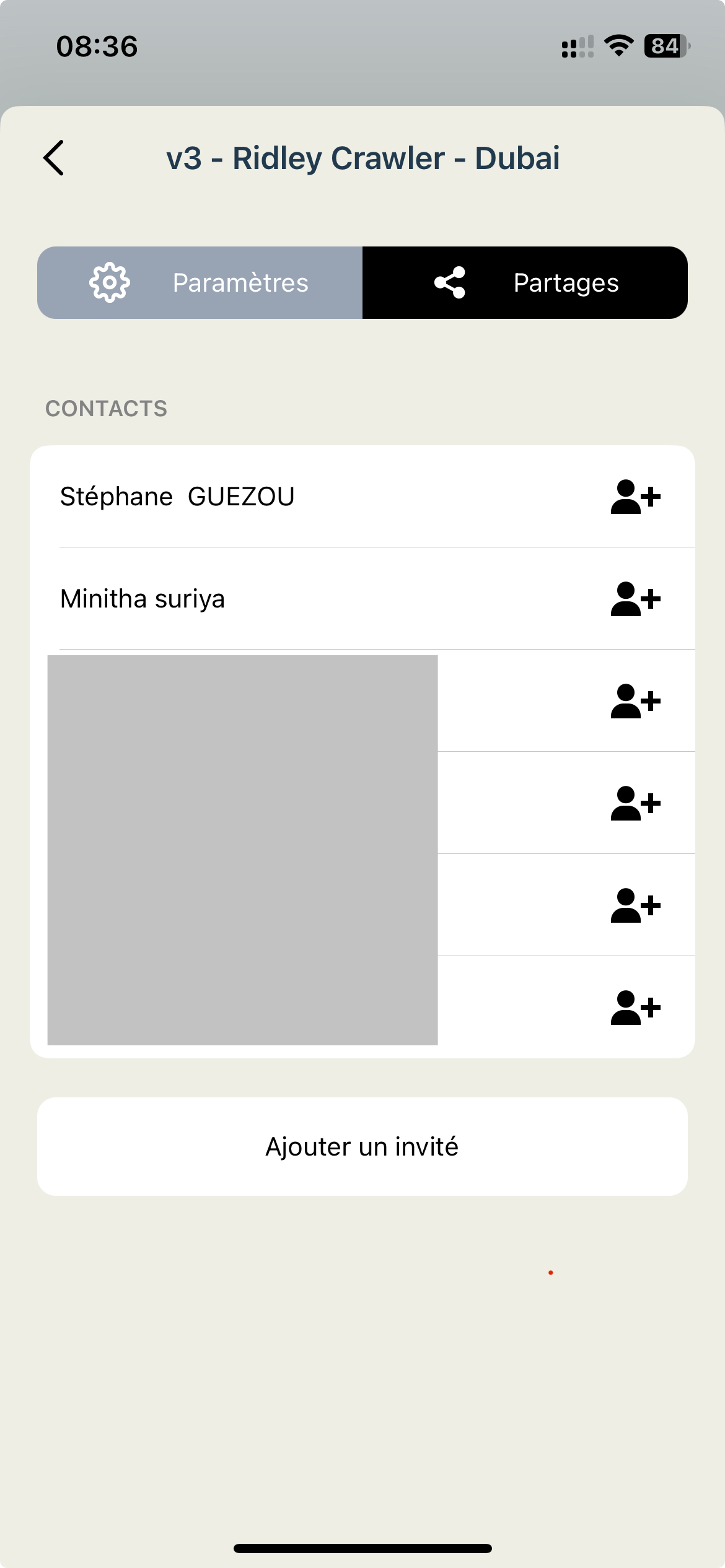
Task: Tap Ajouter un invité button
Action: [x=362, y=1146]
